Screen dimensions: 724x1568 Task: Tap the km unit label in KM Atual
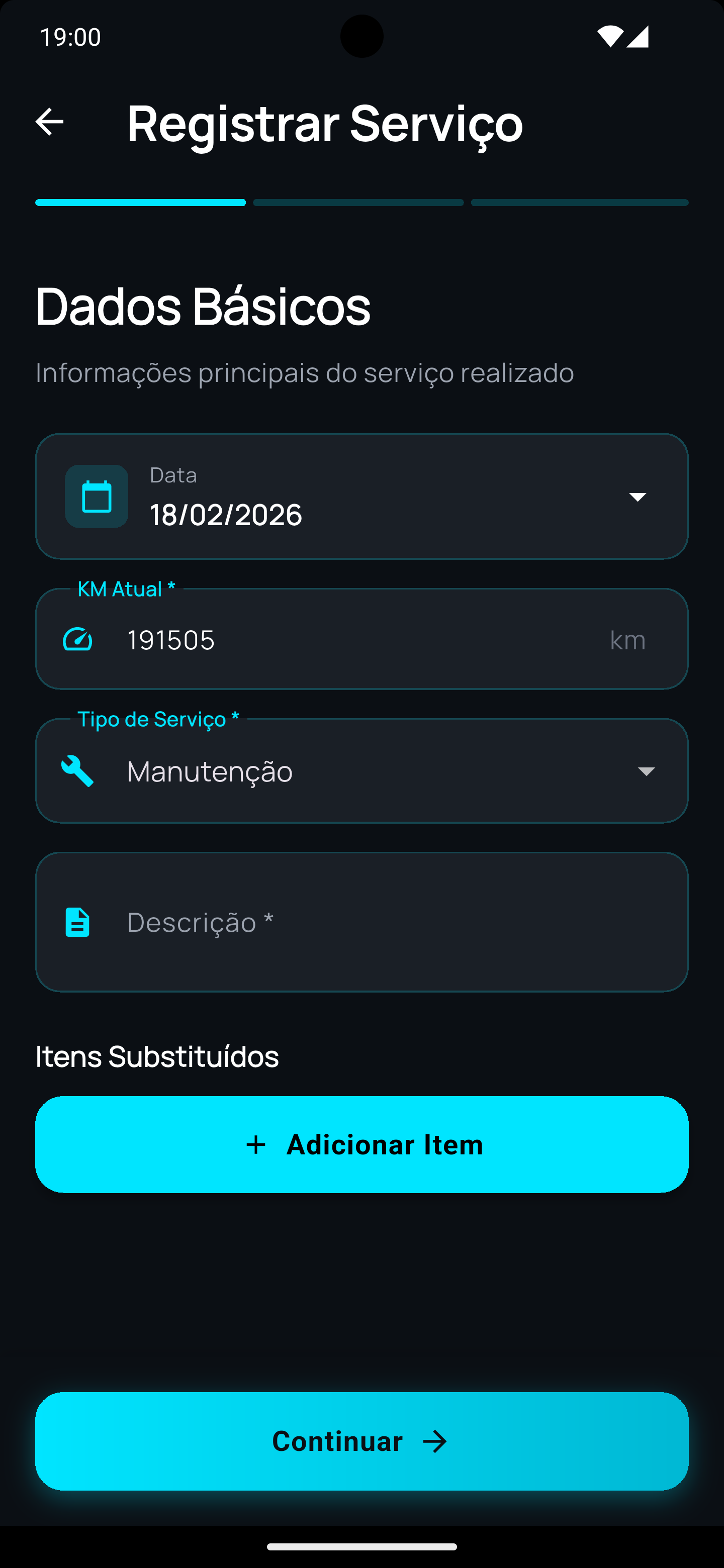628,639
